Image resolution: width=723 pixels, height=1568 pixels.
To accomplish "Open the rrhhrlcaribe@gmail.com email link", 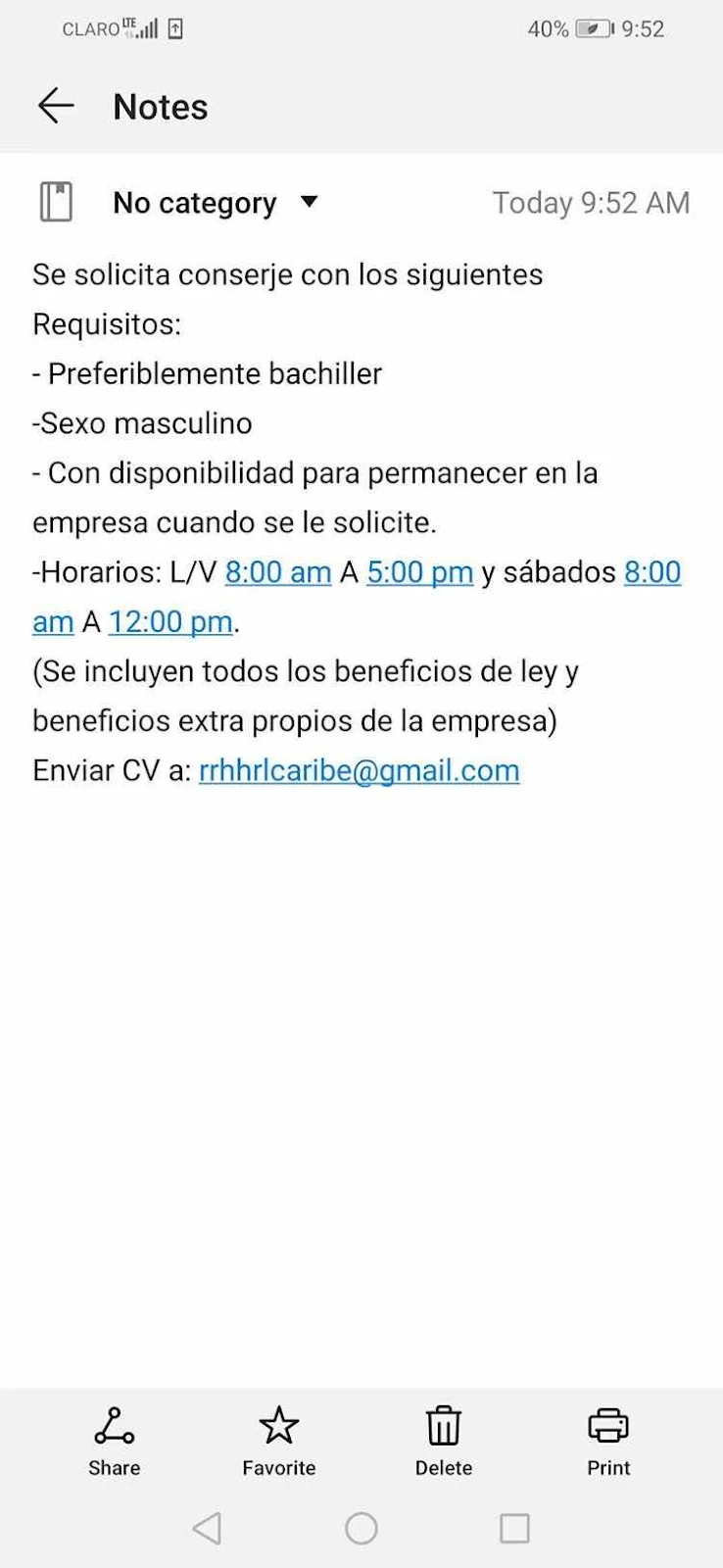I will 359,770.
